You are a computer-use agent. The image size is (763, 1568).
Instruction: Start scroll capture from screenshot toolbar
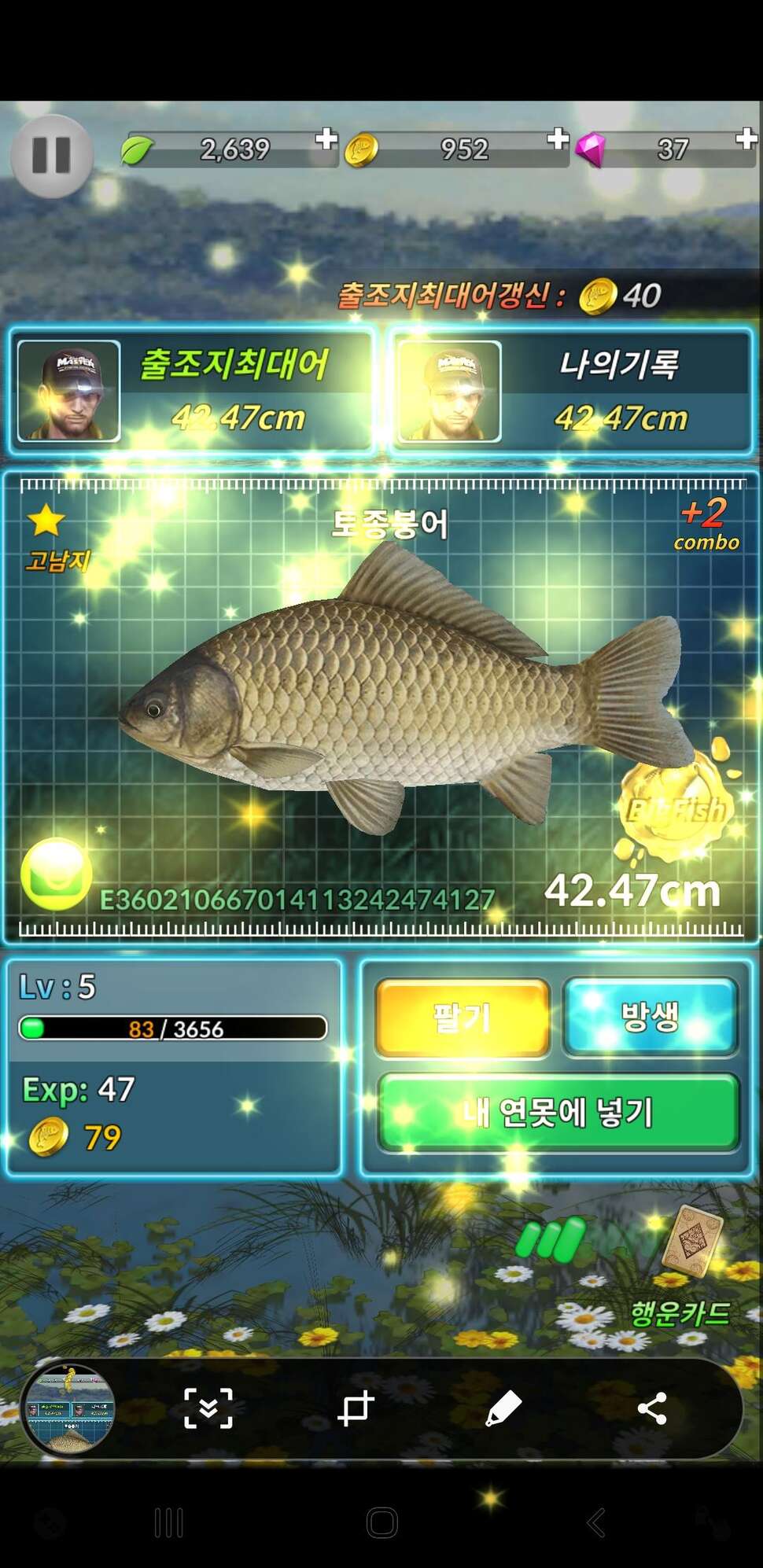[x=208, y=1408]
